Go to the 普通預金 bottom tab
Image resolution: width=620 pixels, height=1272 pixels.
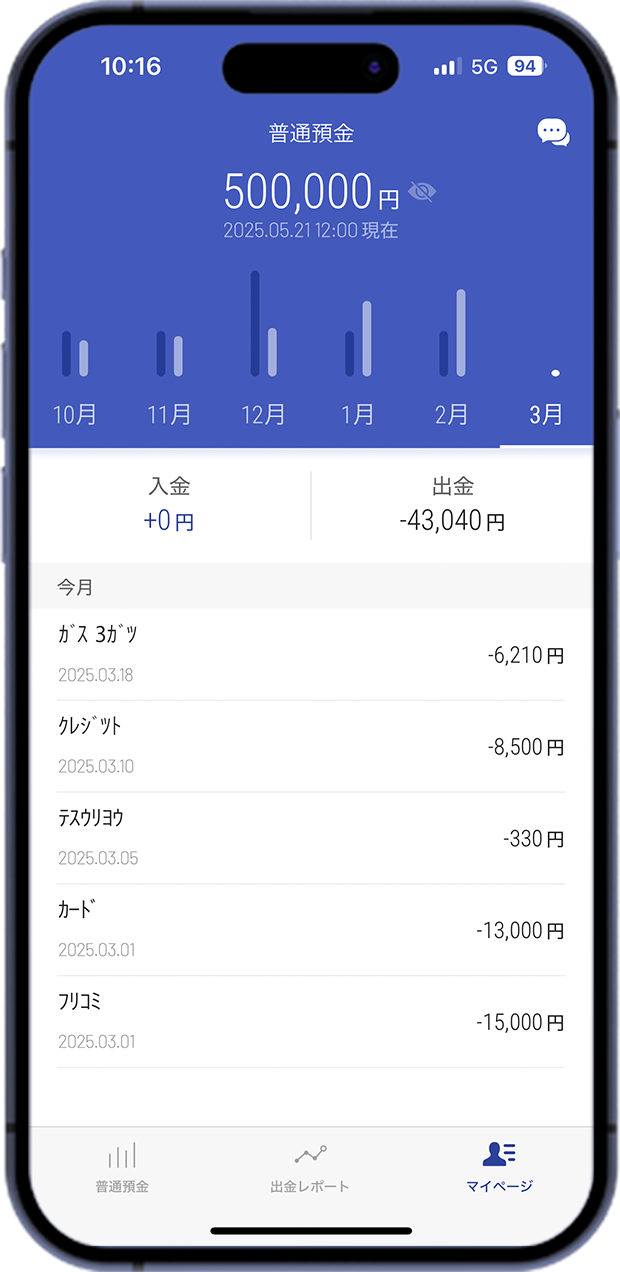(122, 1168)
